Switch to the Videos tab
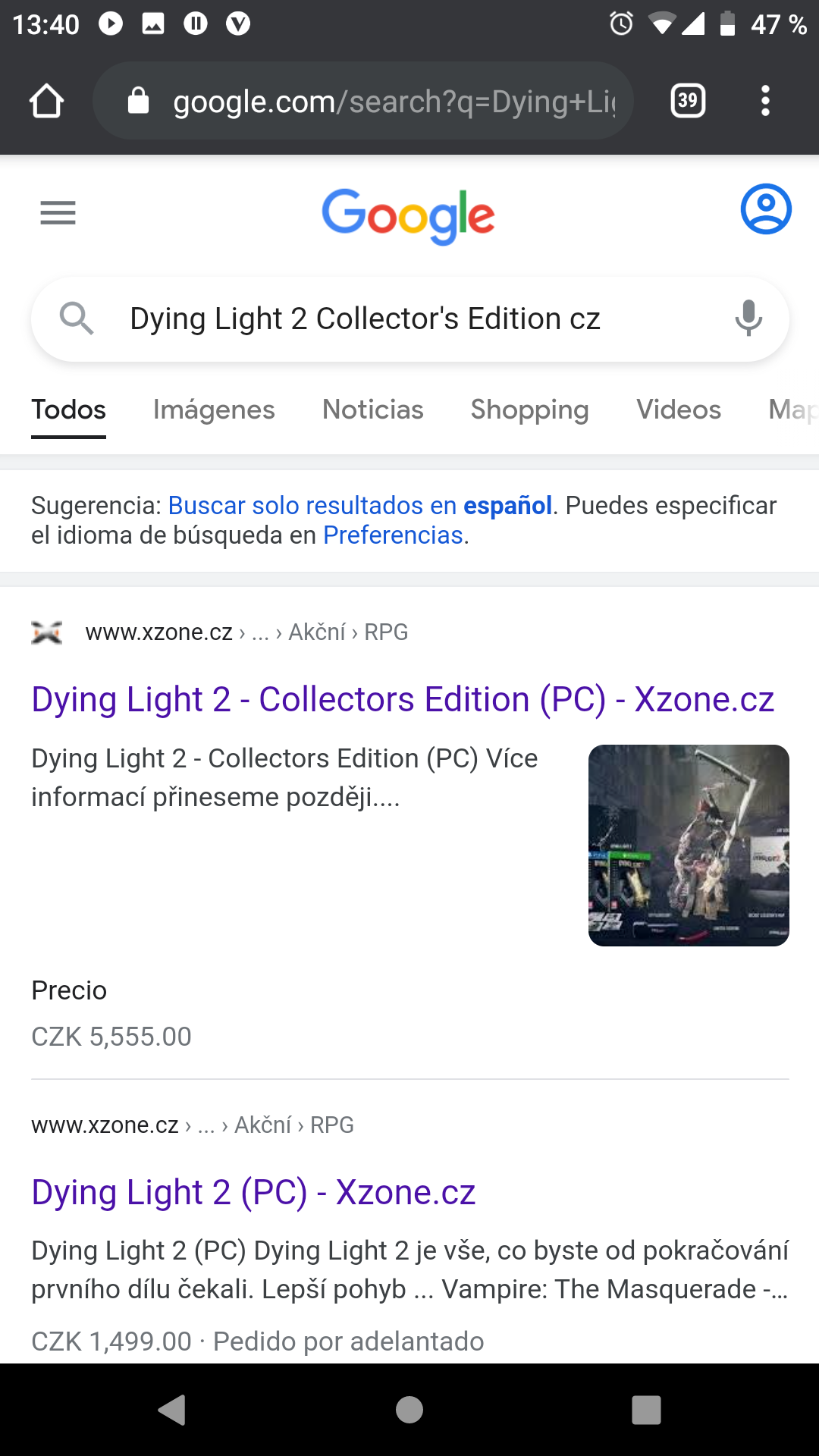Screen dimensions: 819x1456 [679, 409]
